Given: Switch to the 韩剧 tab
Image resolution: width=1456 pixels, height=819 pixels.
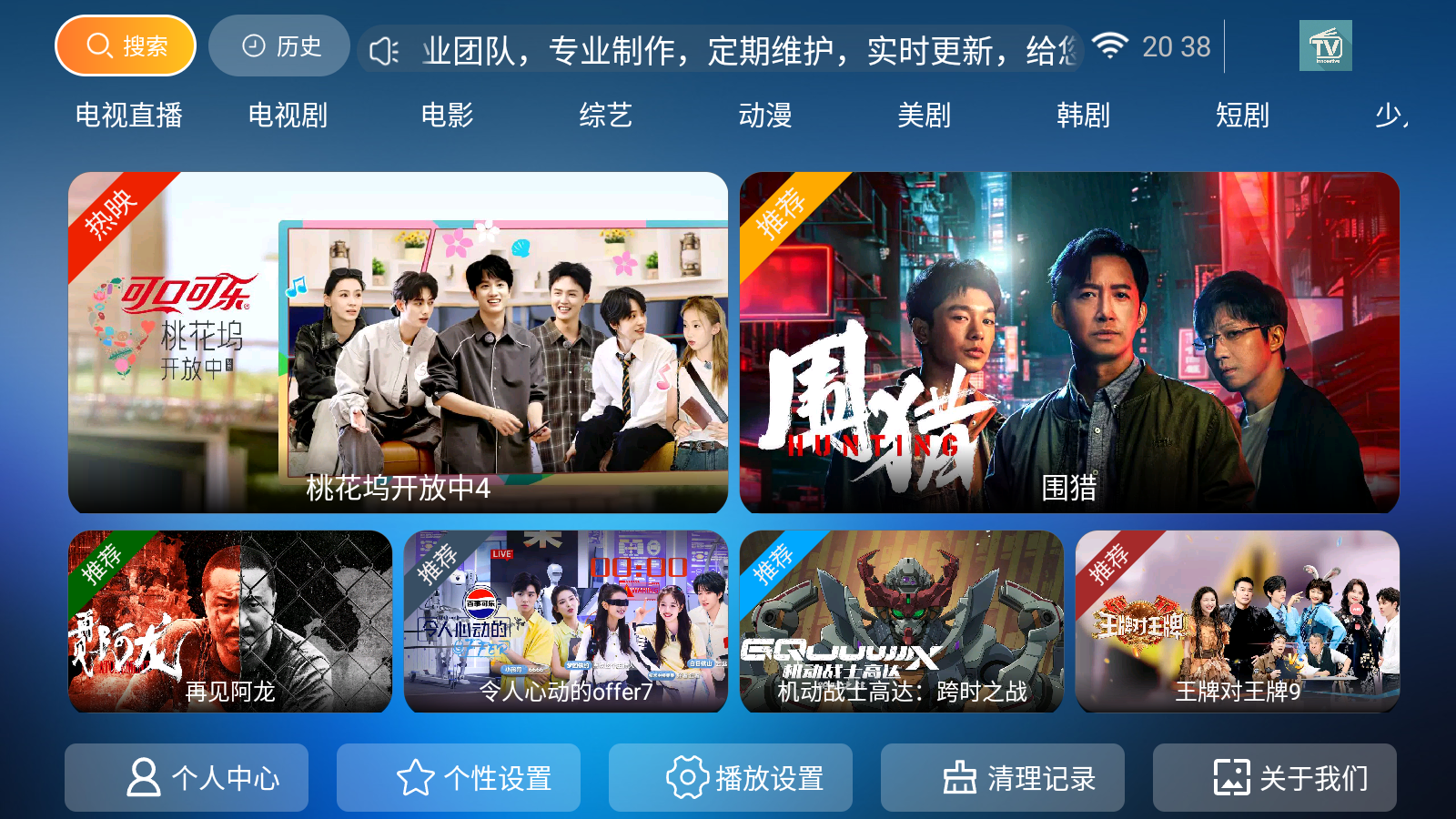Looking at the screenshot, I should pyautogui.click(x=1083, y=116).
